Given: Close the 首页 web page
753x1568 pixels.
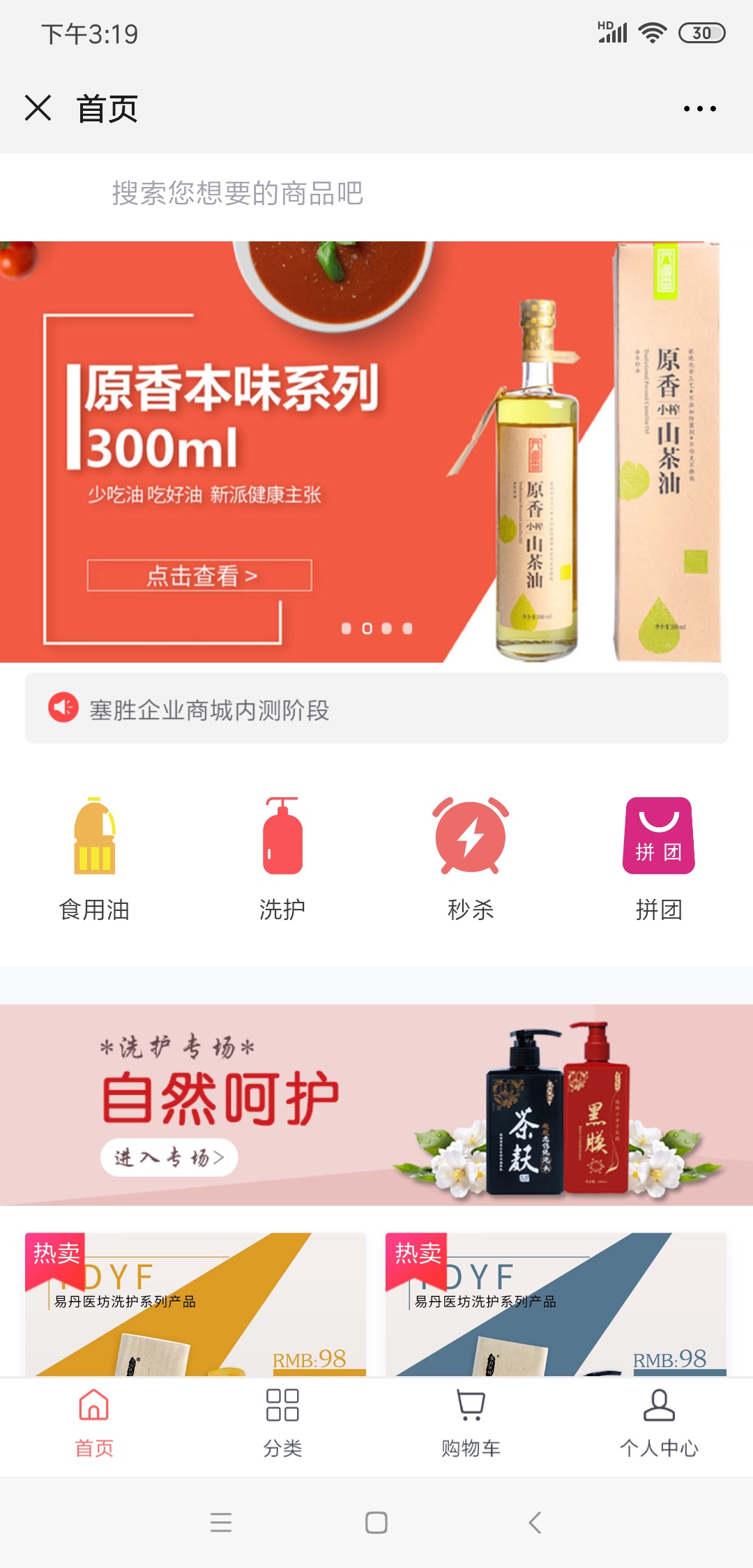Looking at the screenshot, I should [38, 108].
